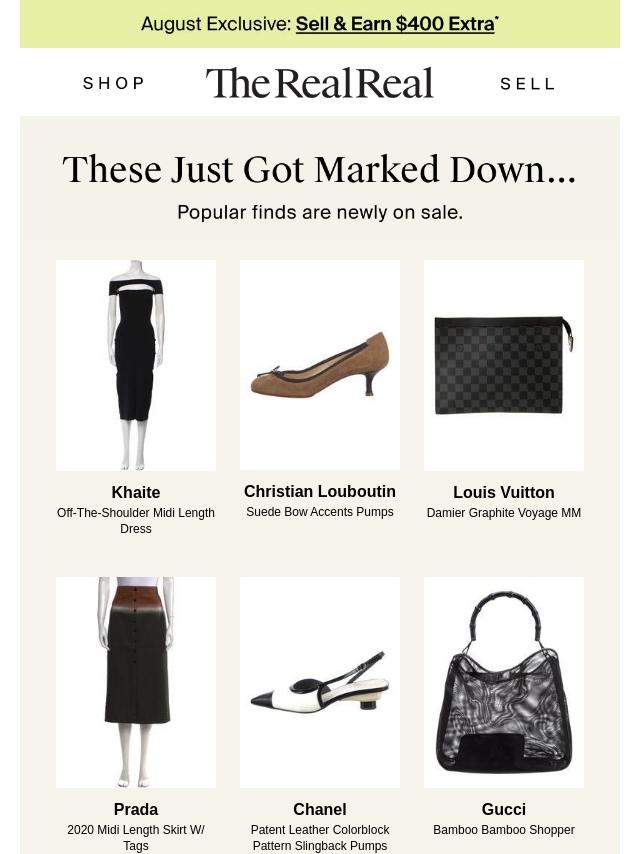
Task: View the Gucci Bamboo Shopper bag
Action: click(x=504, y=682)
